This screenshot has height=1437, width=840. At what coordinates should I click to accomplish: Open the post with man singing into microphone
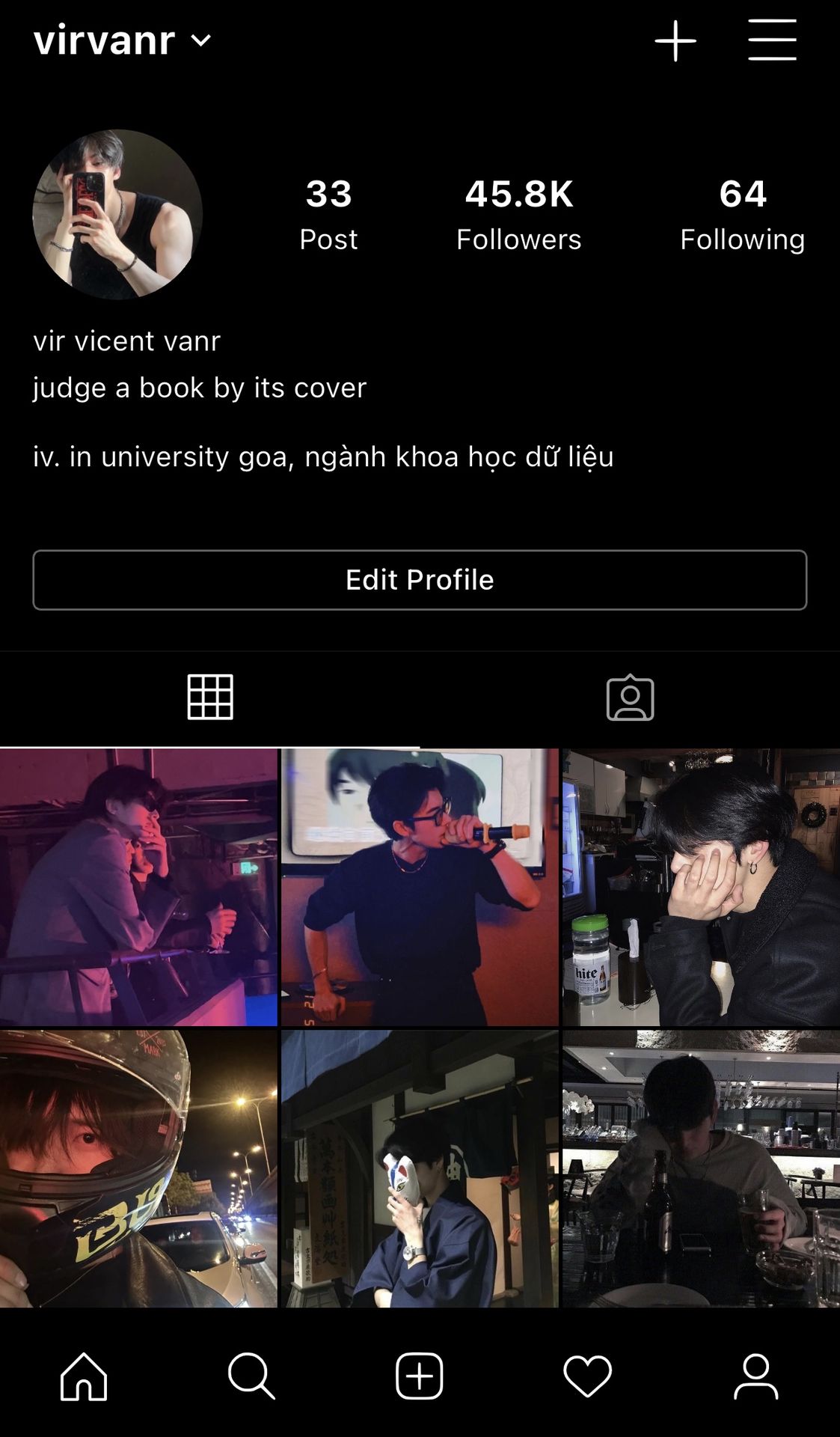click(x=420, y=887)
